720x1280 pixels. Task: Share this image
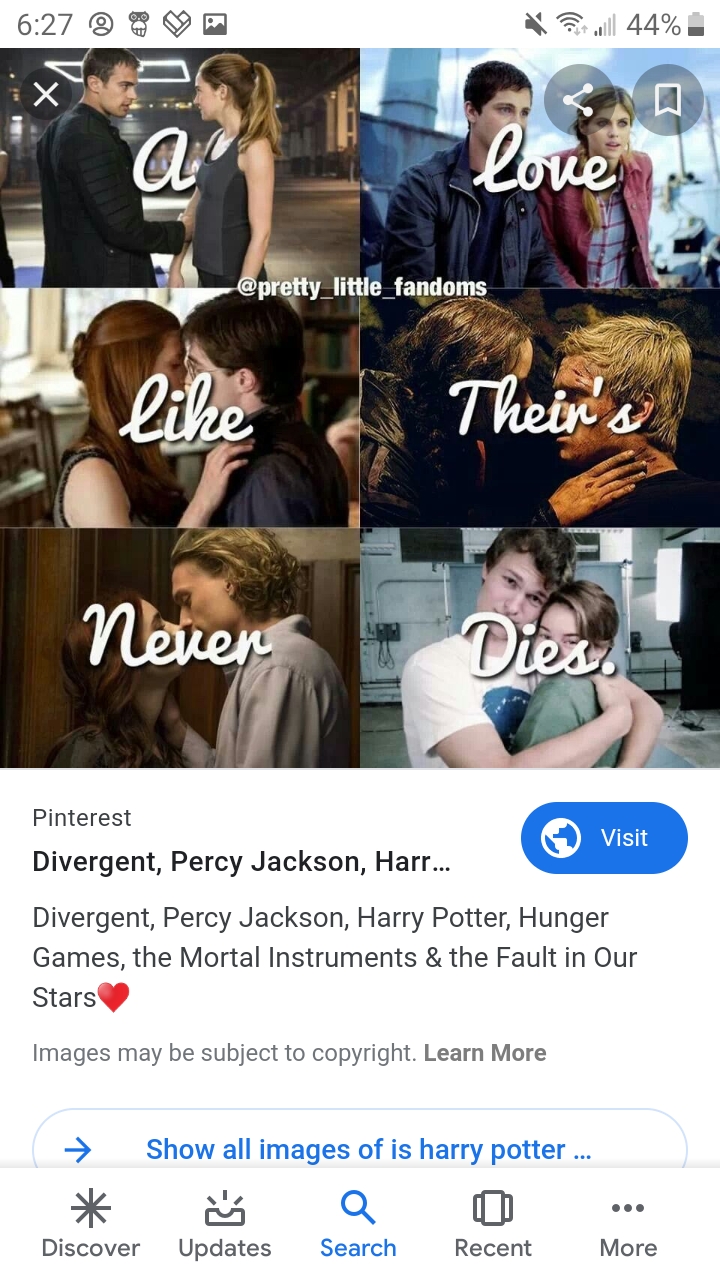tap(579, 99)
